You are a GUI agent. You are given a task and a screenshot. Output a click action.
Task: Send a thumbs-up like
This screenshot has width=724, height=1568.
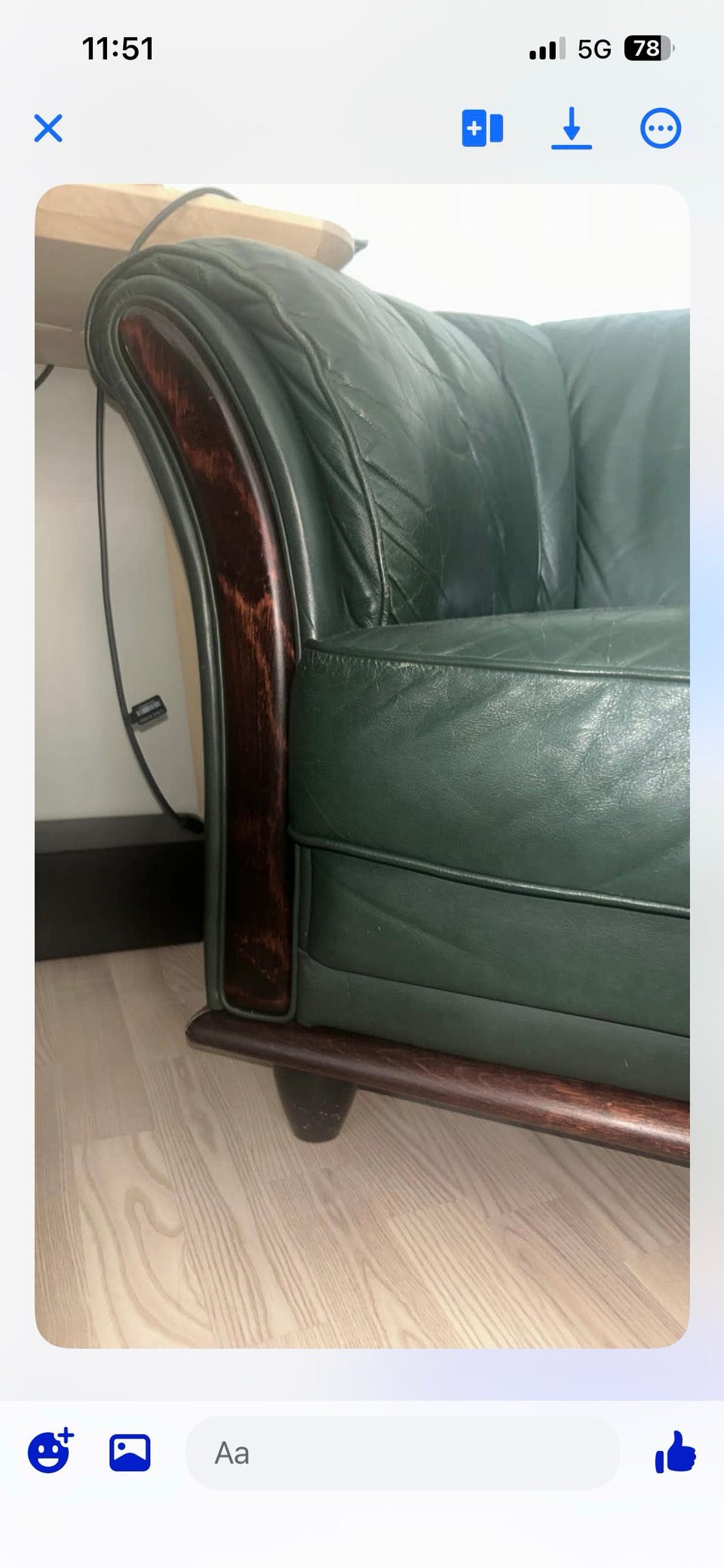tap(675, 1452)
